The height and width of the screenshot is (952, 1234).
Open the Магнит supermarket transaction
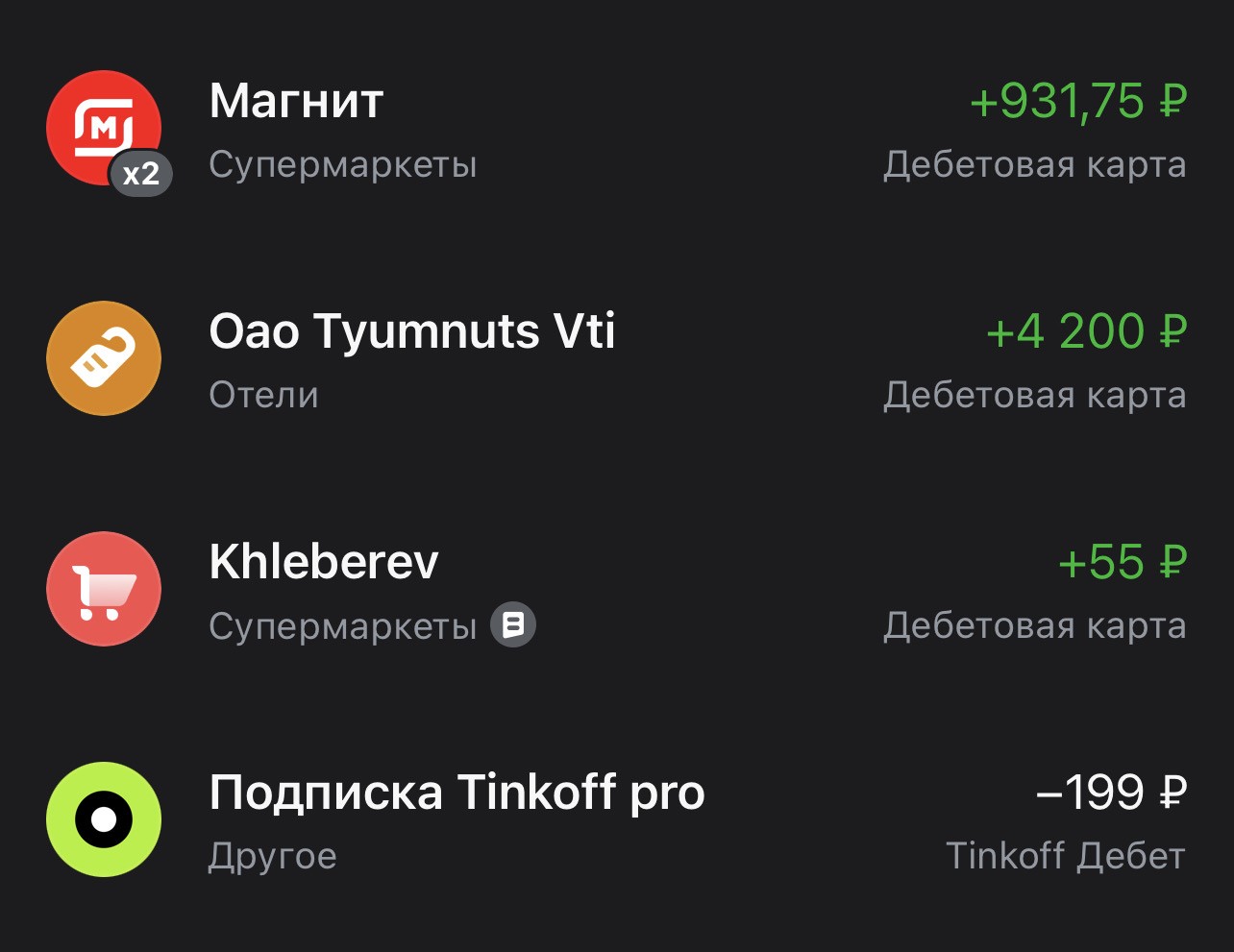pos(296,103)
